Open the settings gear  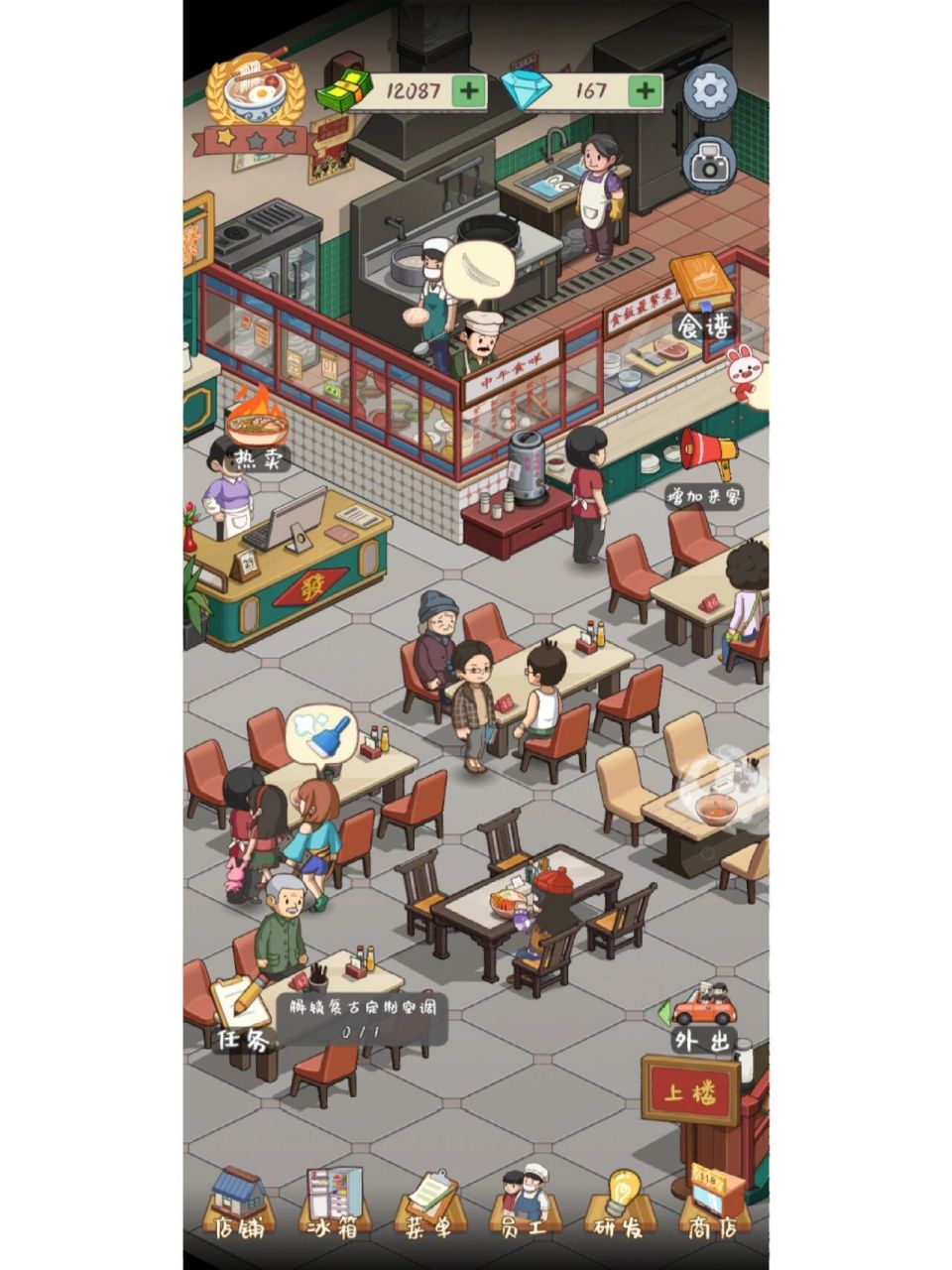coord(709,92)
